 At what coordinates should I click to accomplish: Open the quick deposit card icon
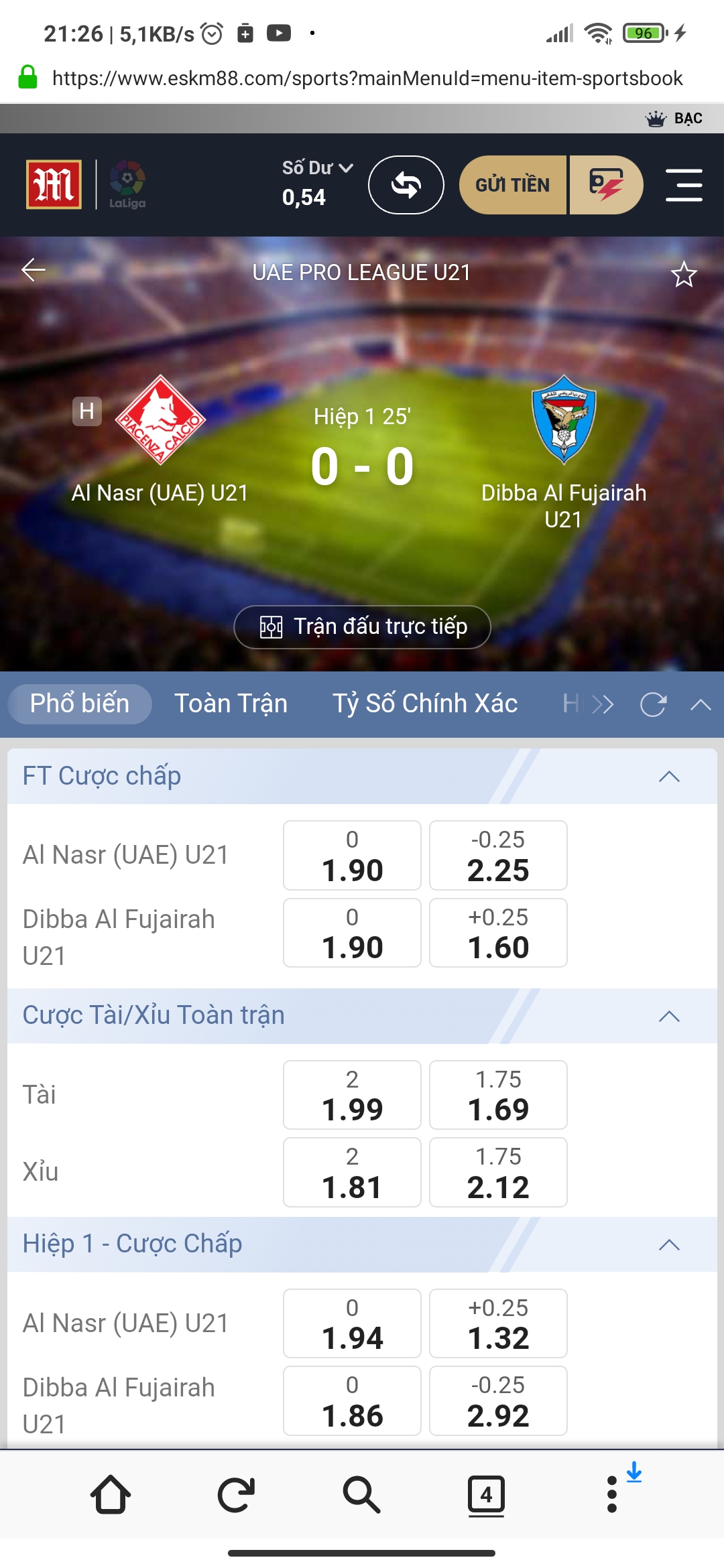click(606, 185)
